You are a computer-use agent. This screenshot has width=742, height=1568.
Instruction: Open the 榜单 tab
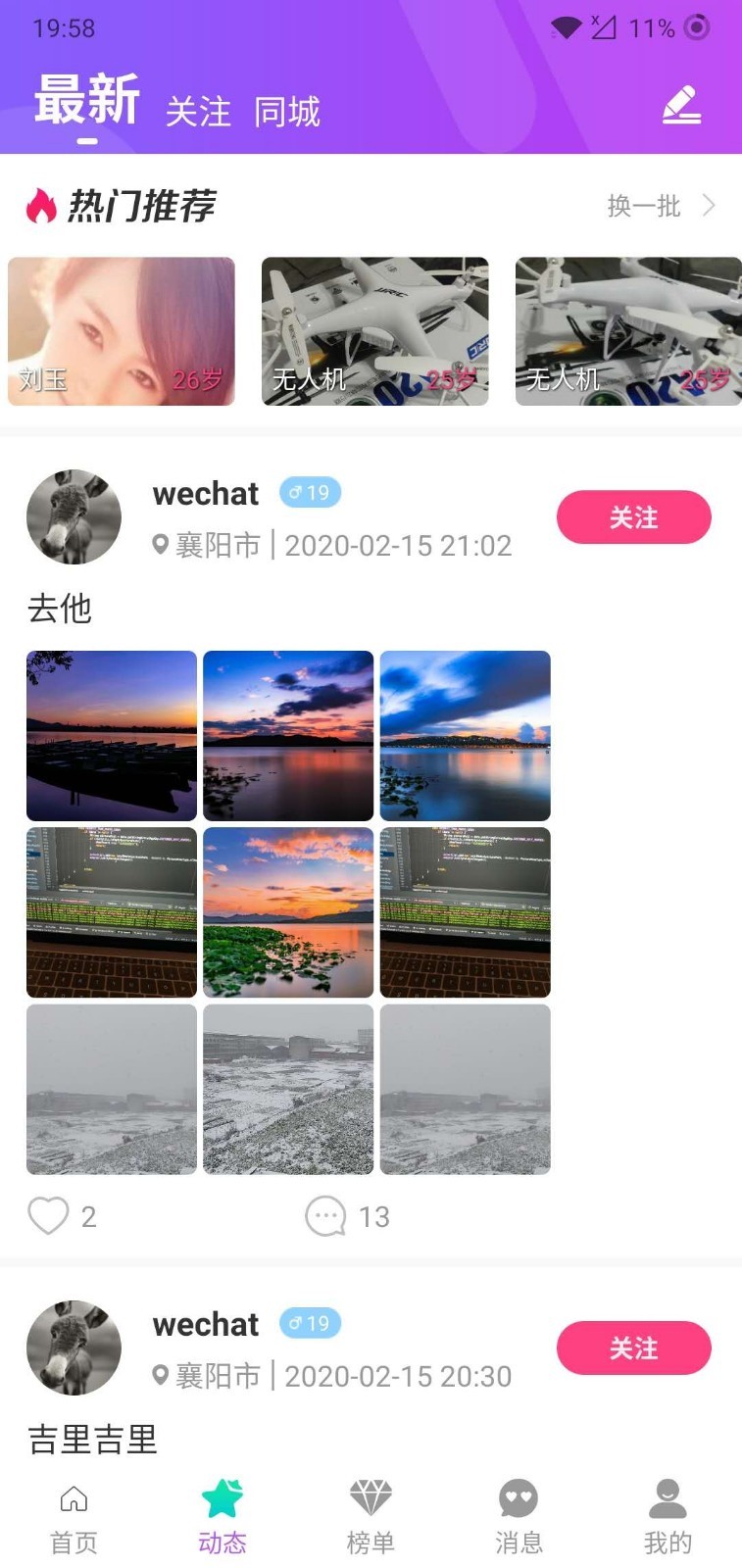pos(371,1517)
